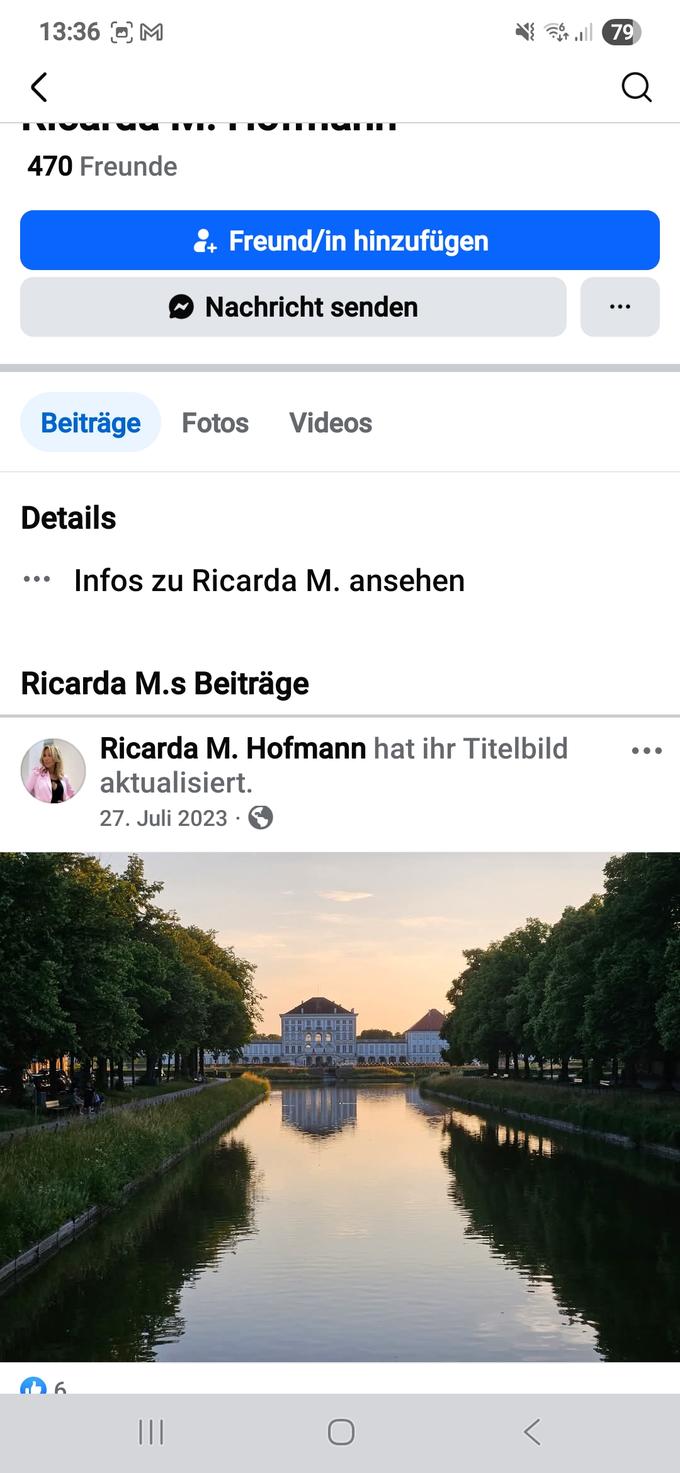Open the post's three-dot overflow menu
Screen dimensions: 680x1473
point(646,751)
